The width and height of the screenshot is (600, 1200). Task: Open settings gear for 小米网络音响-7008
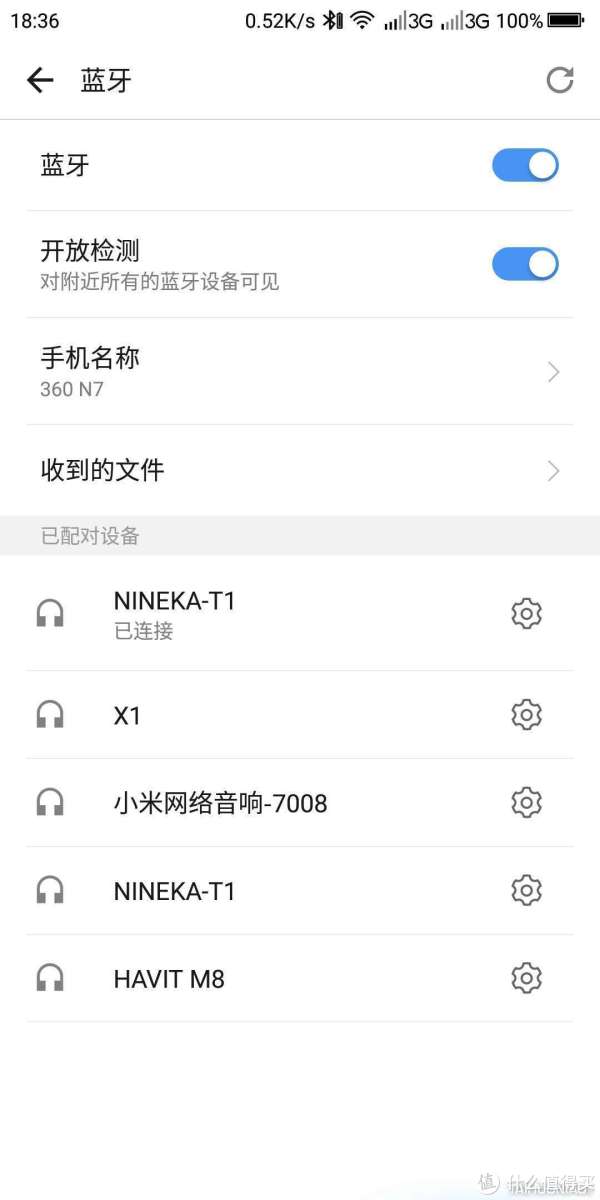[526, 802]
